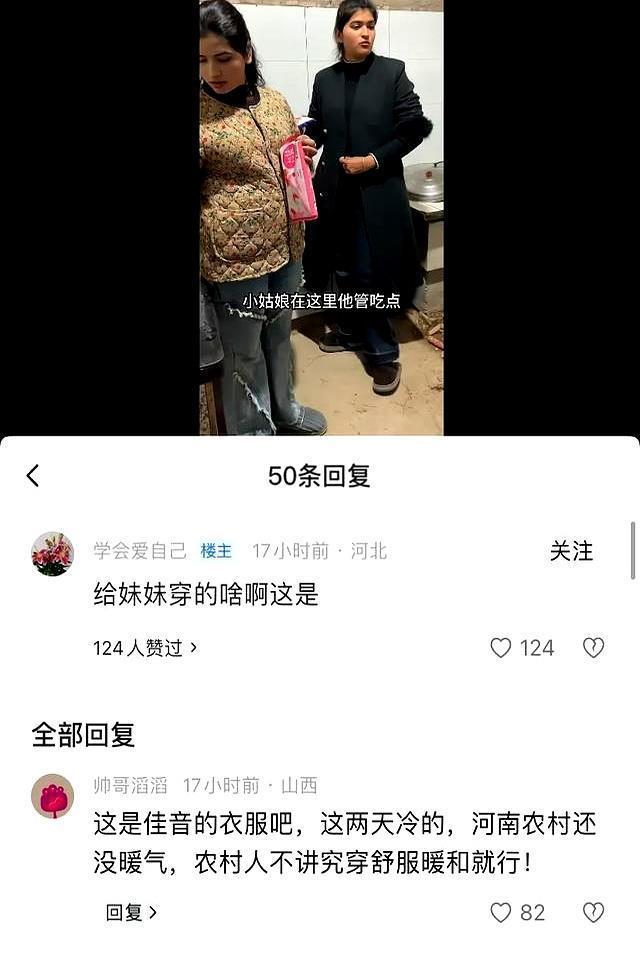Open 学会爱自己's profile avatar
The height and width of the screenshot is (957, 640).
pos(52,554)
